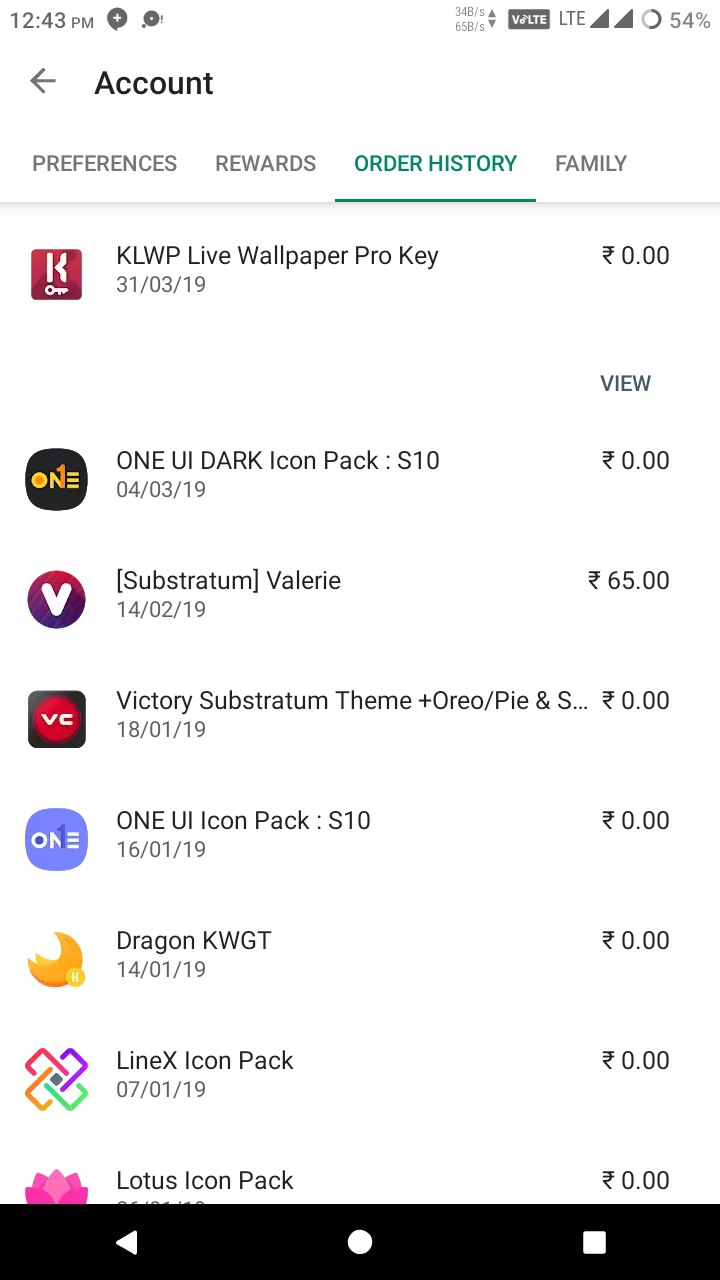Open the Family tab
Viewport: 720px width, 1280px height.
coord(591,164)
